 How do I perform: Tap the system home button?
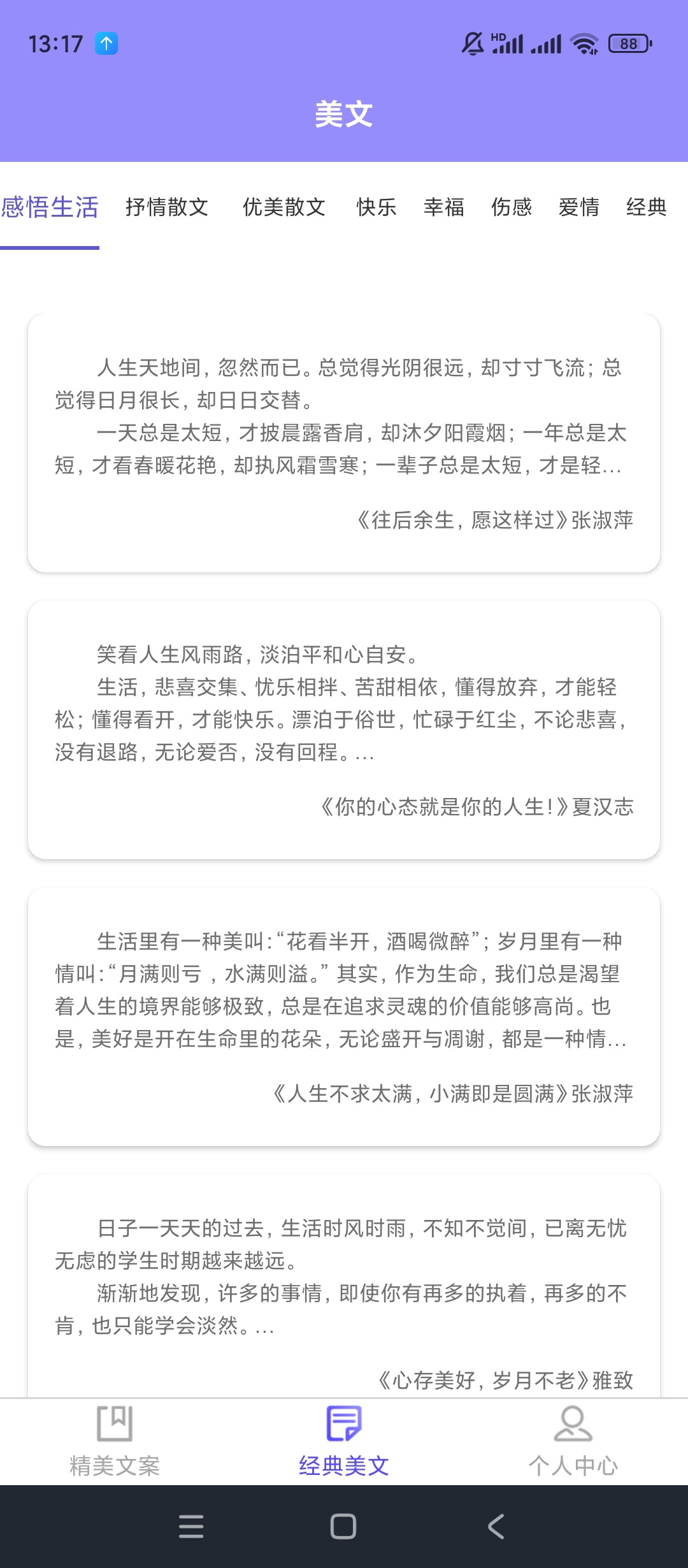coord(343,1527)
